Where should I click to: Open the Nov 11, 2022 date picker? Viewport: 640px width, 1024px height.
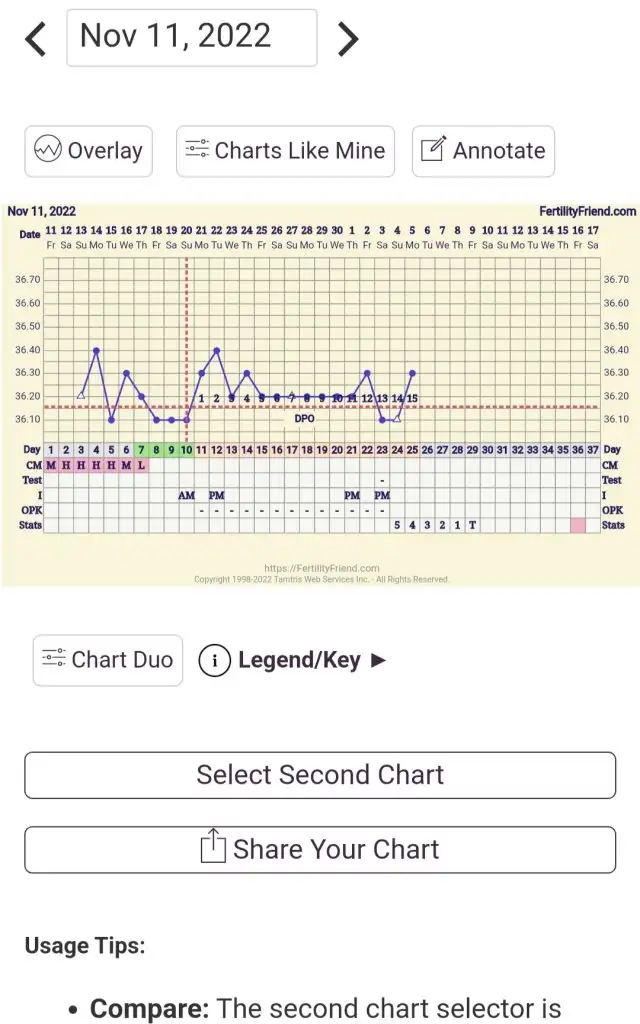coord(192,38)
